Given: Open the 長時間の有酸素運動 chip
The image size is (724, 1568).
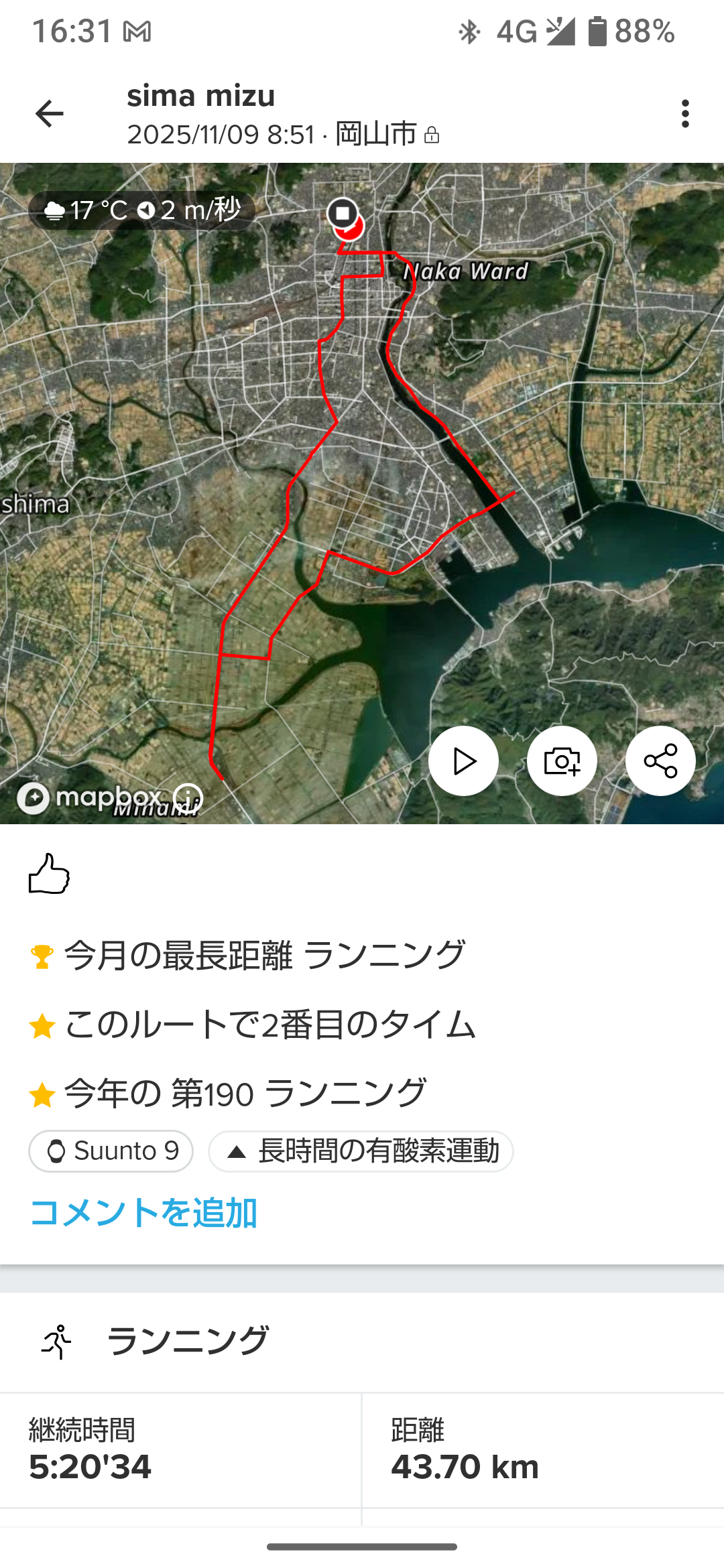Looking at the screenshot, I should (x=361, y=1151).
